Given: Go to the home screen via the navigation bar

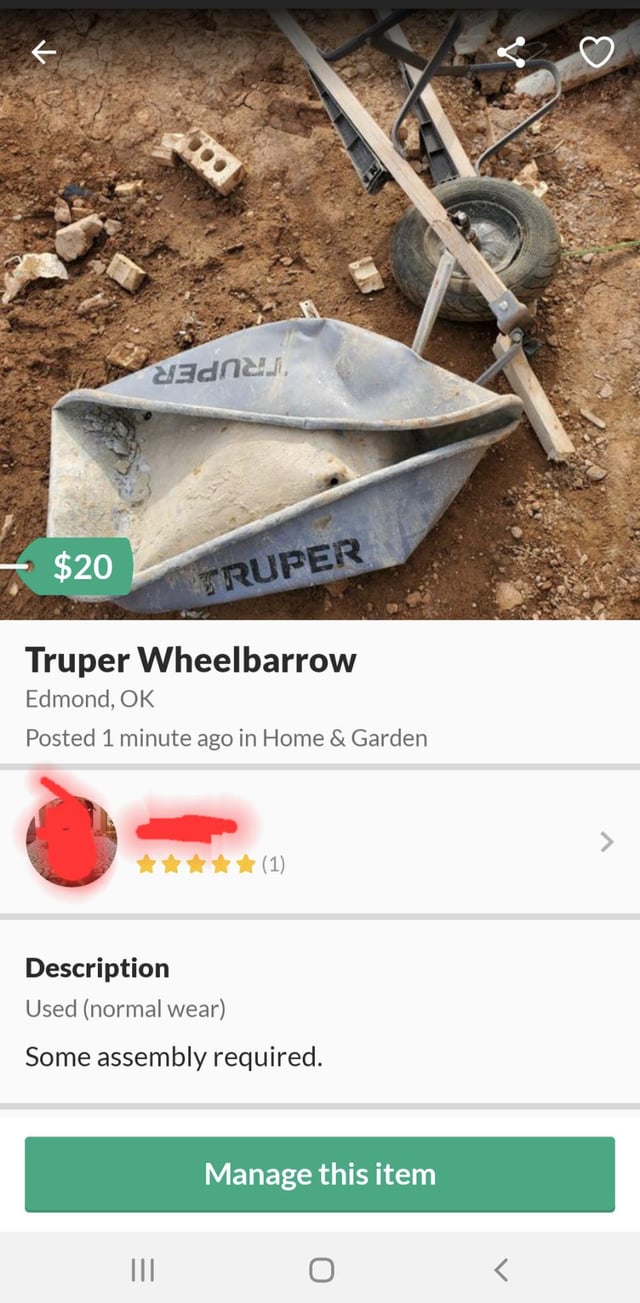Looking at the screenshot, I should click(x=320, y=1270).
